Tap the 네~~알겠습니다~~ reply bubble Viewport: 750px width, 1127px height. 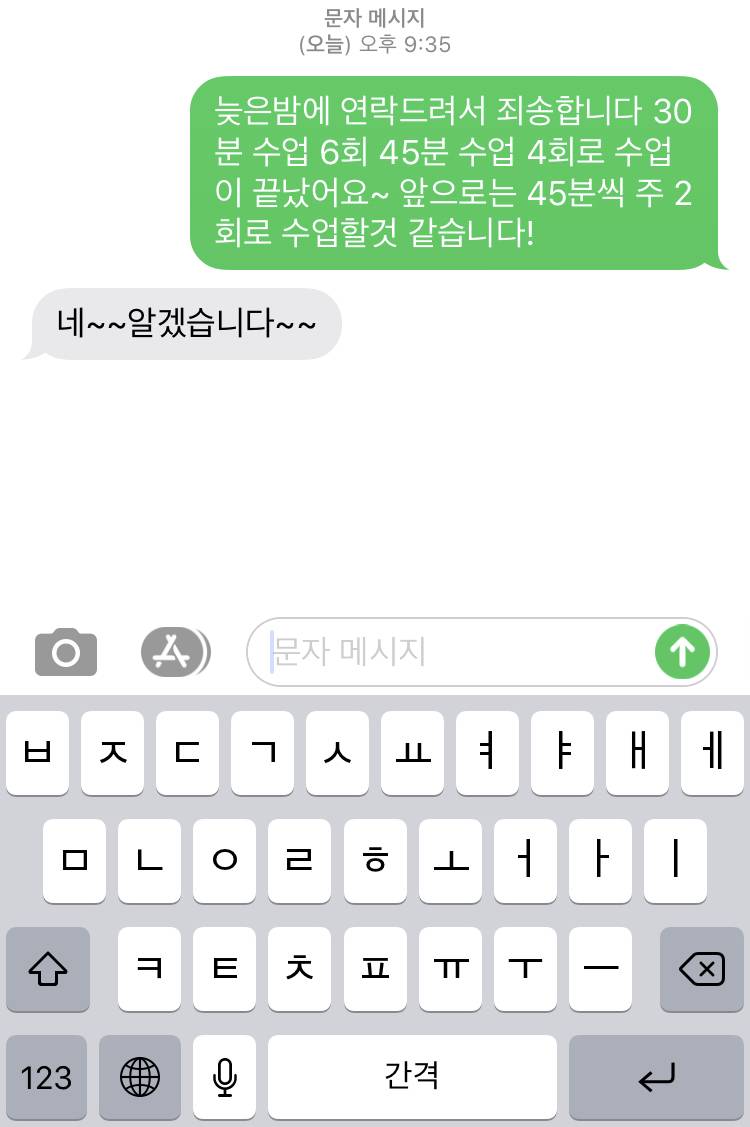[x=183, y=323]
